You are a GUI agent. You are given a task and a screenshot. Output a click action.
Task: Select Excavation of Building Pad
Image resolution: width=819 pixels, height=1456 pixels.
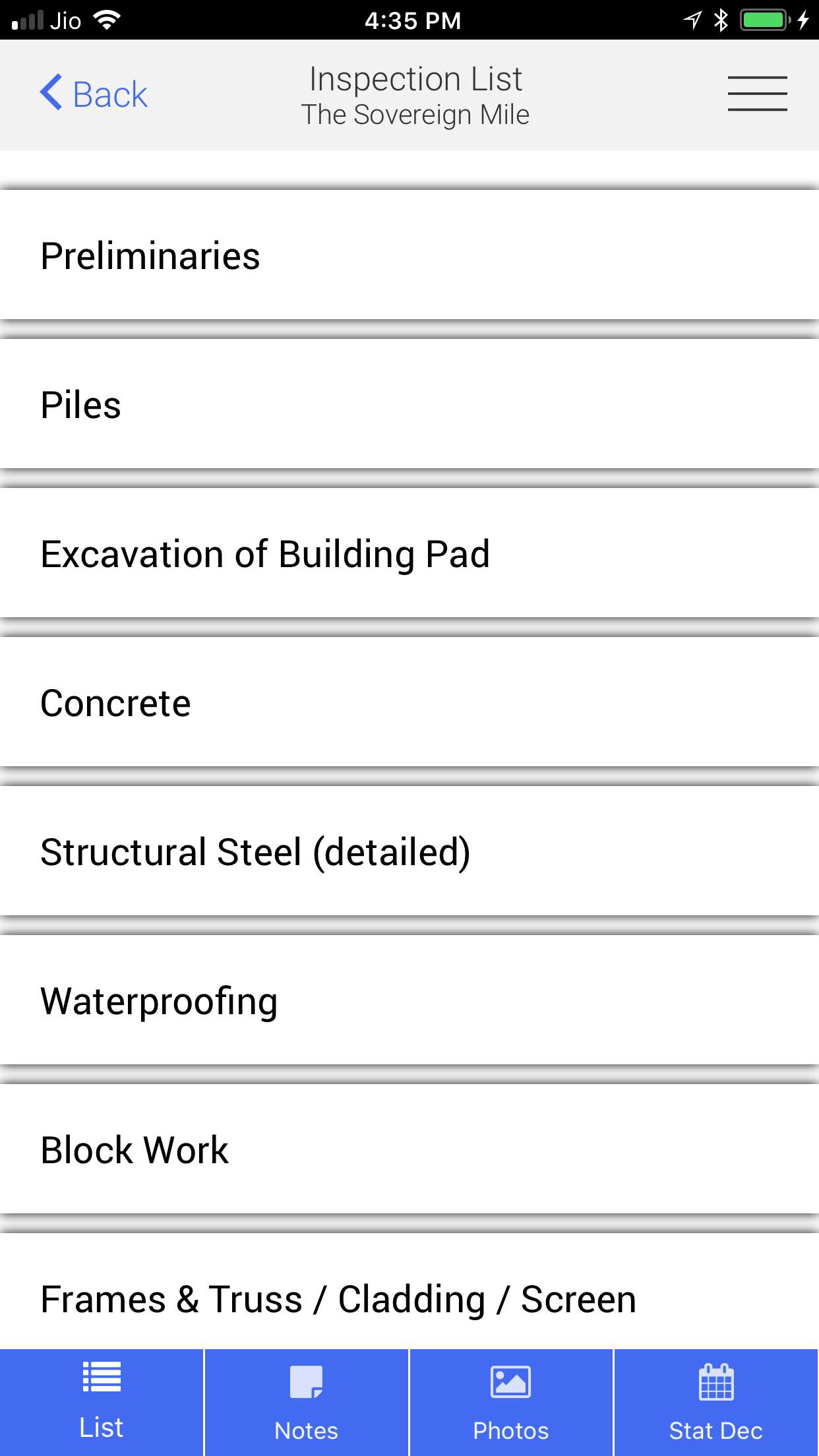click(409, 554)
